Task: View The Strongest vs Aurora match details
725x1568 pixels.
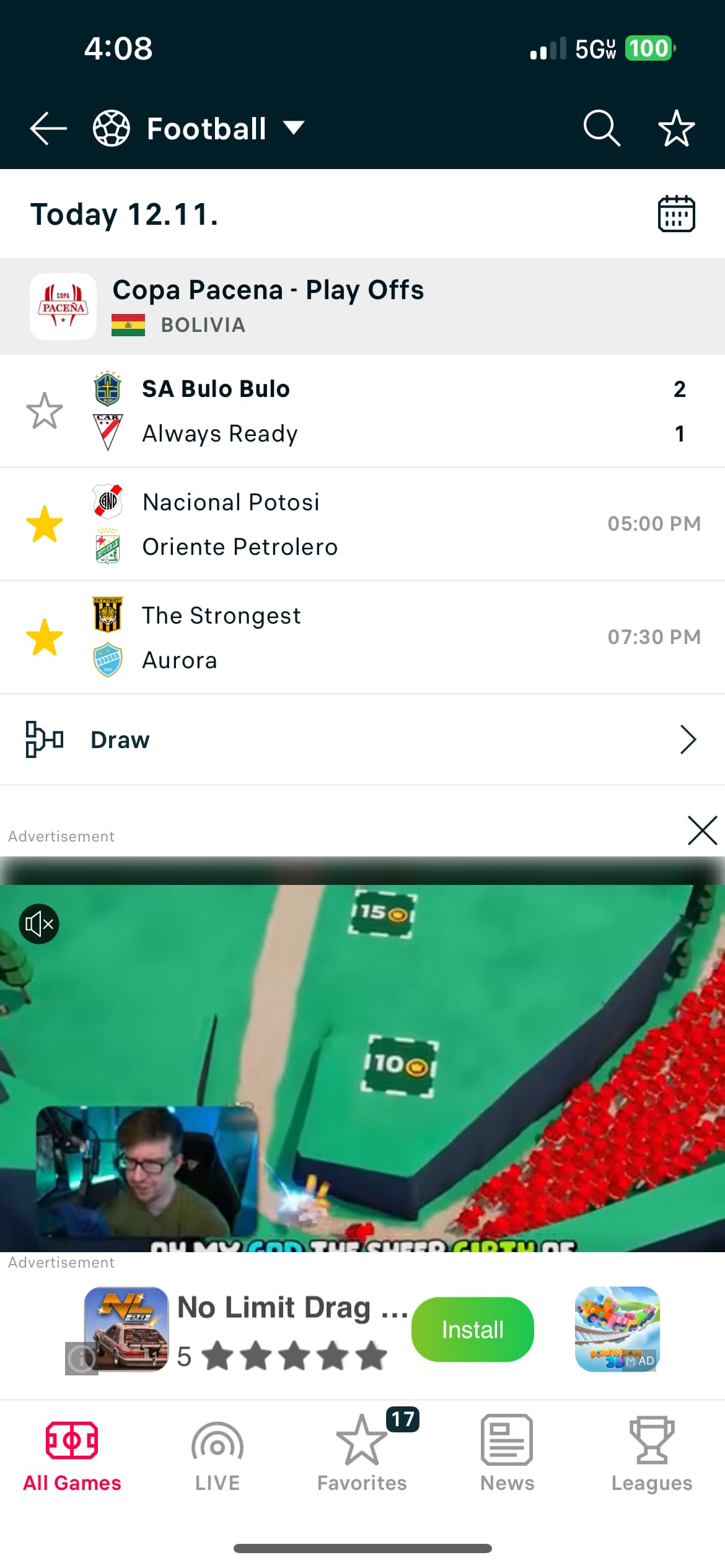Action: (372, 637)
